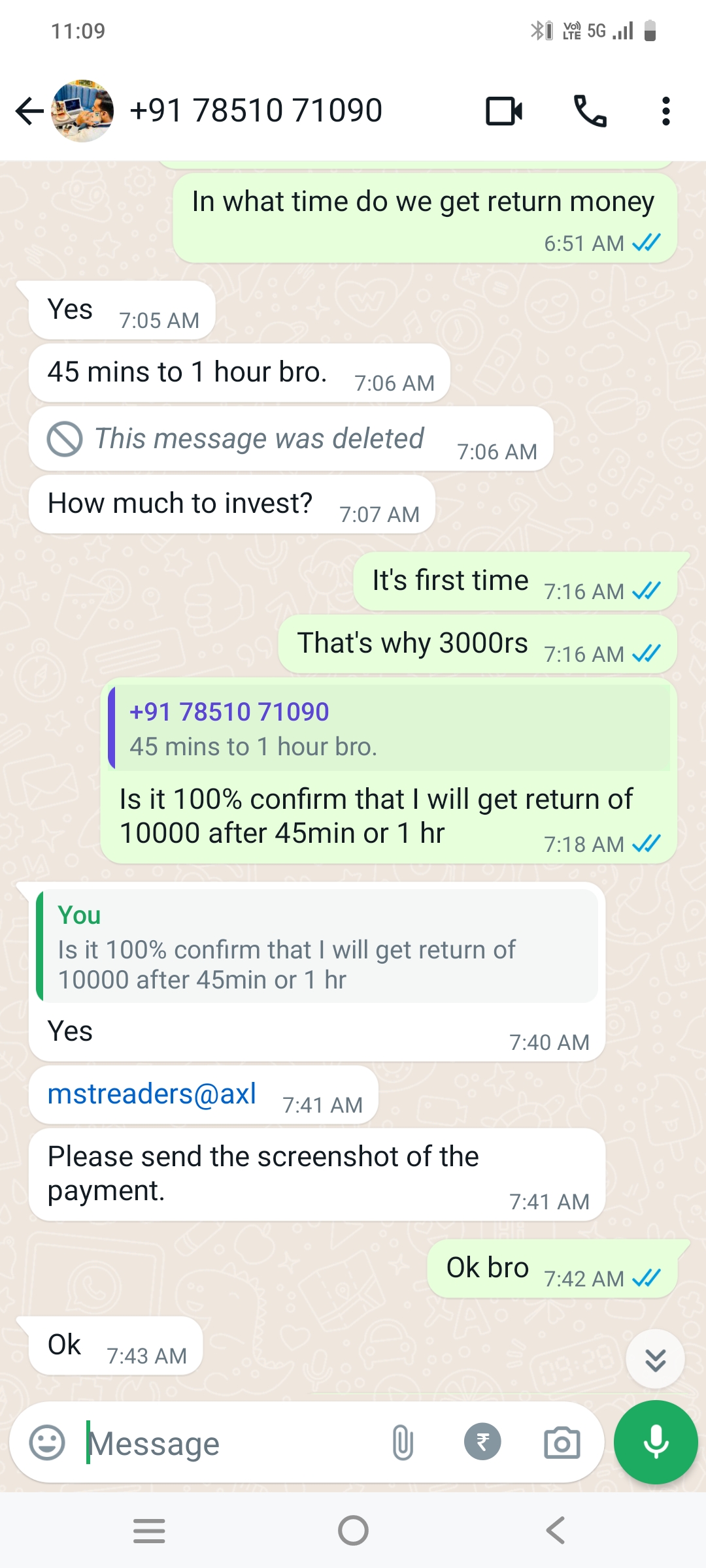Image resolution: width=706 pixels, height=1568 pixels.
Task: Go back to the chat list
Action: tap(29, 111)
